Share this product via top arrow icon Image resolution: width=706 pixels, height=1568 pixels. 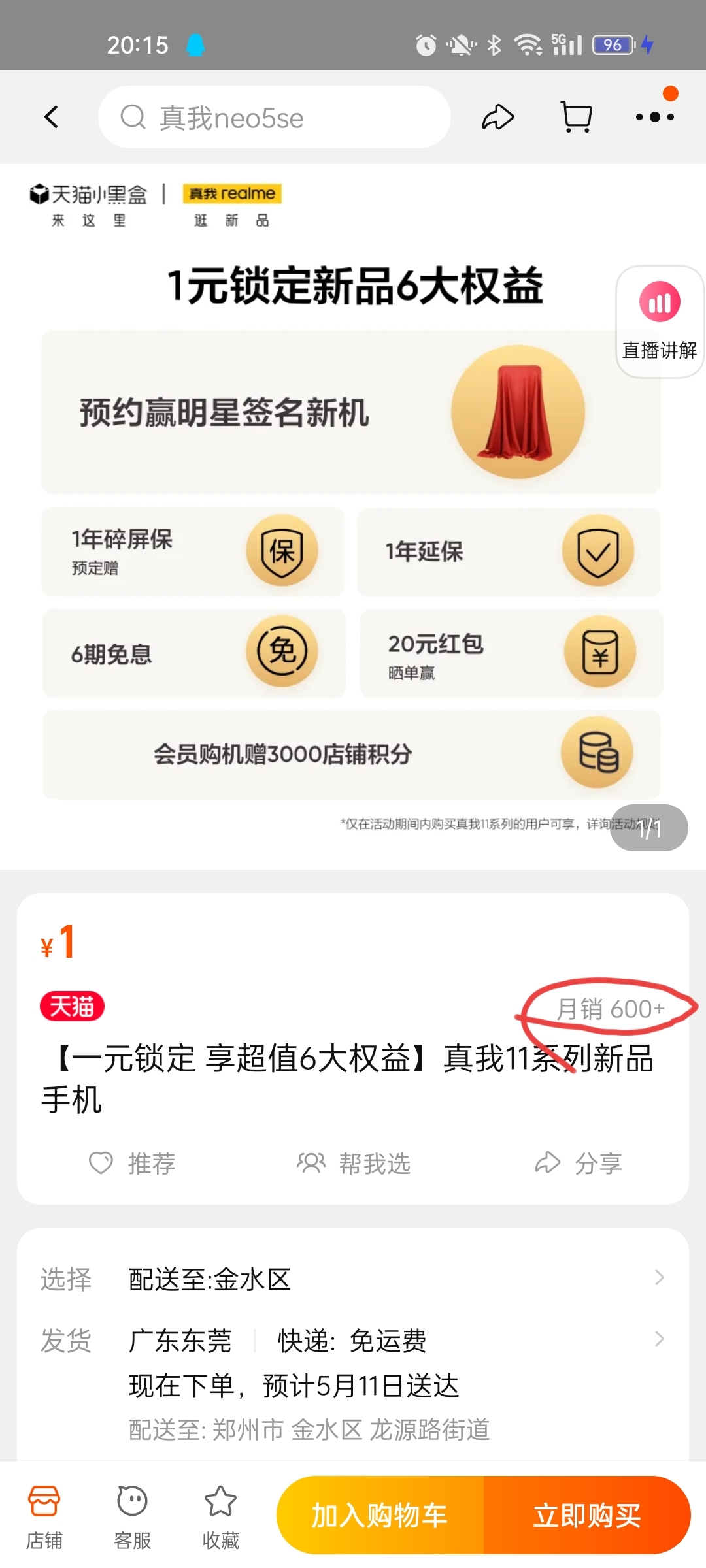tap(497, 118)
